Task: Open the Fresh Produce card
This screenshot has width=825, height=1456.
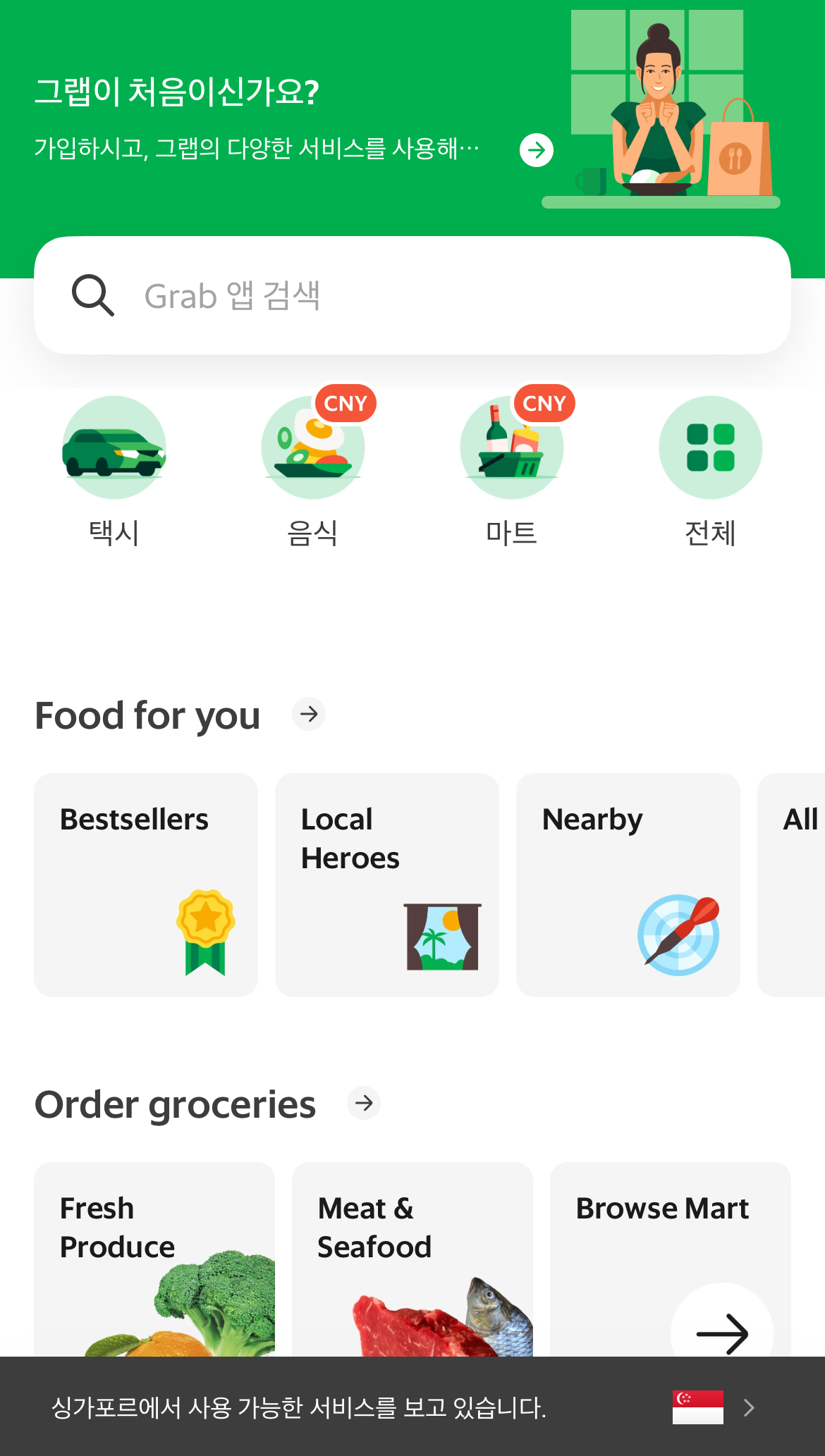Action: pyautogui.click(x=154, y=1259)
